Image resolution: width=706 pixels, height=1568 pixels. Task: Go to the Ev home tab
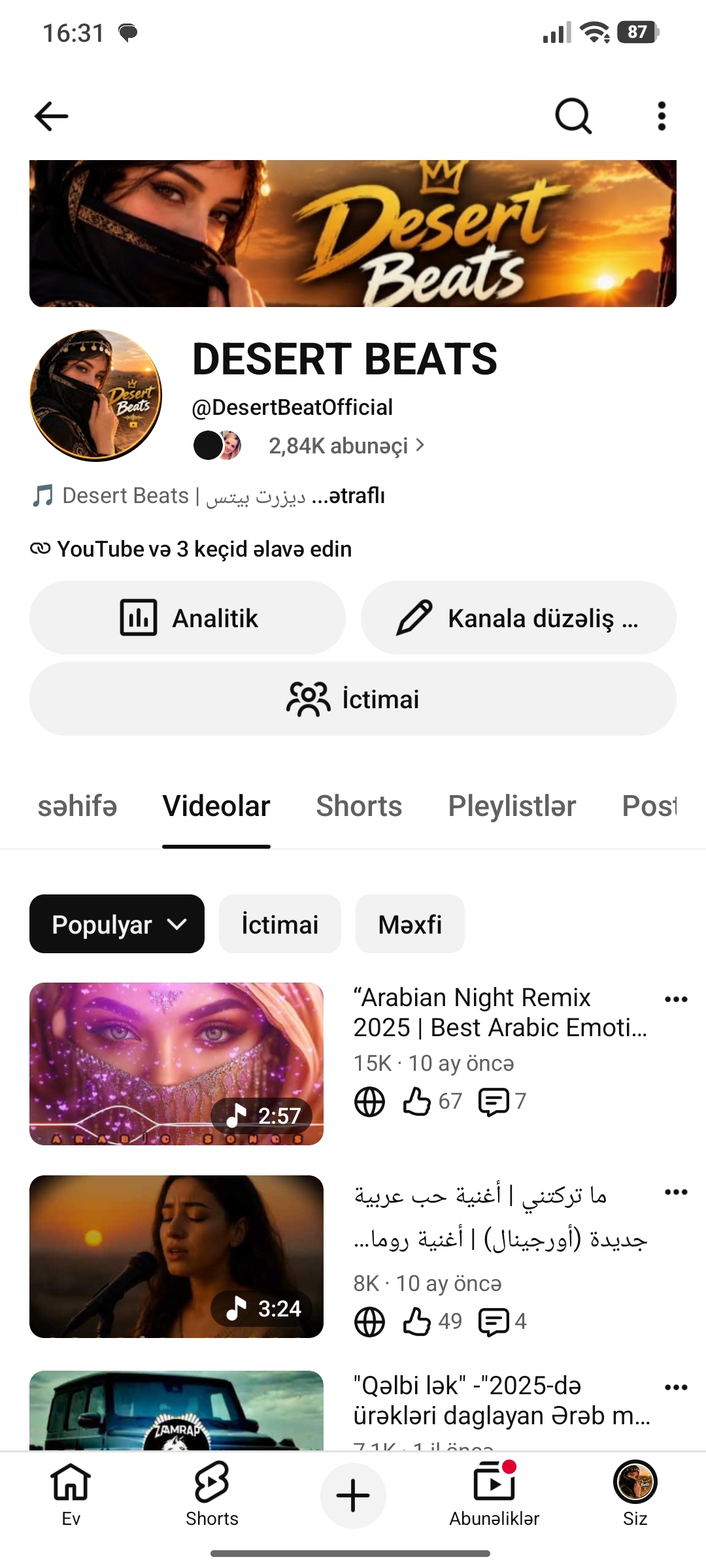coord(71,1495)
